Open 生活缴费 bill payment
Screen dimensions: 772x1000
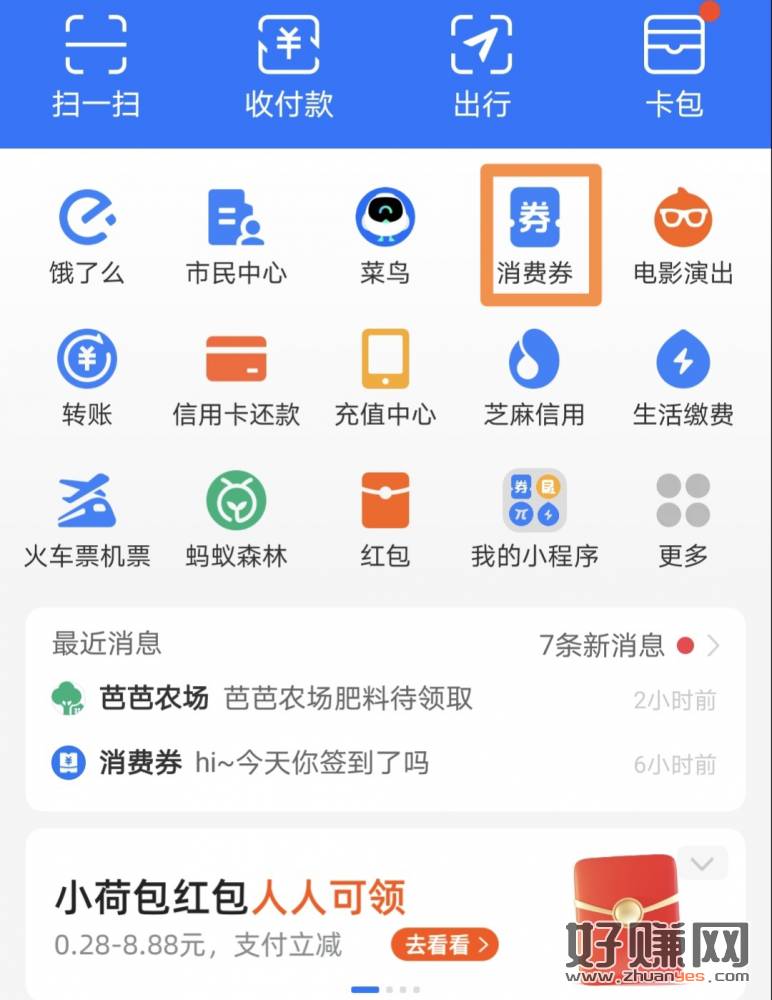(x=683, y=375)
